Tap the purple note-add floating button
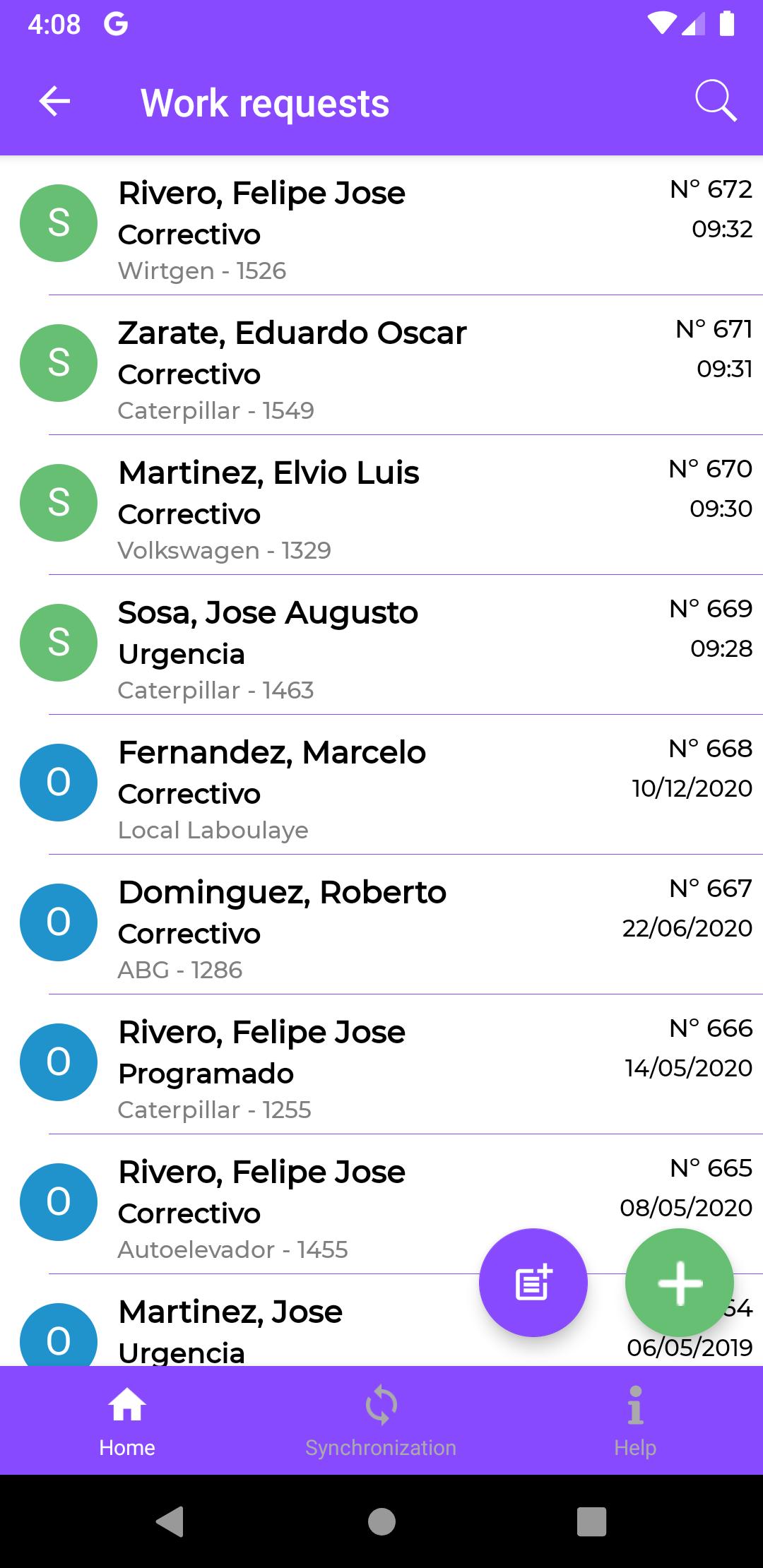 click(533, 1283)
